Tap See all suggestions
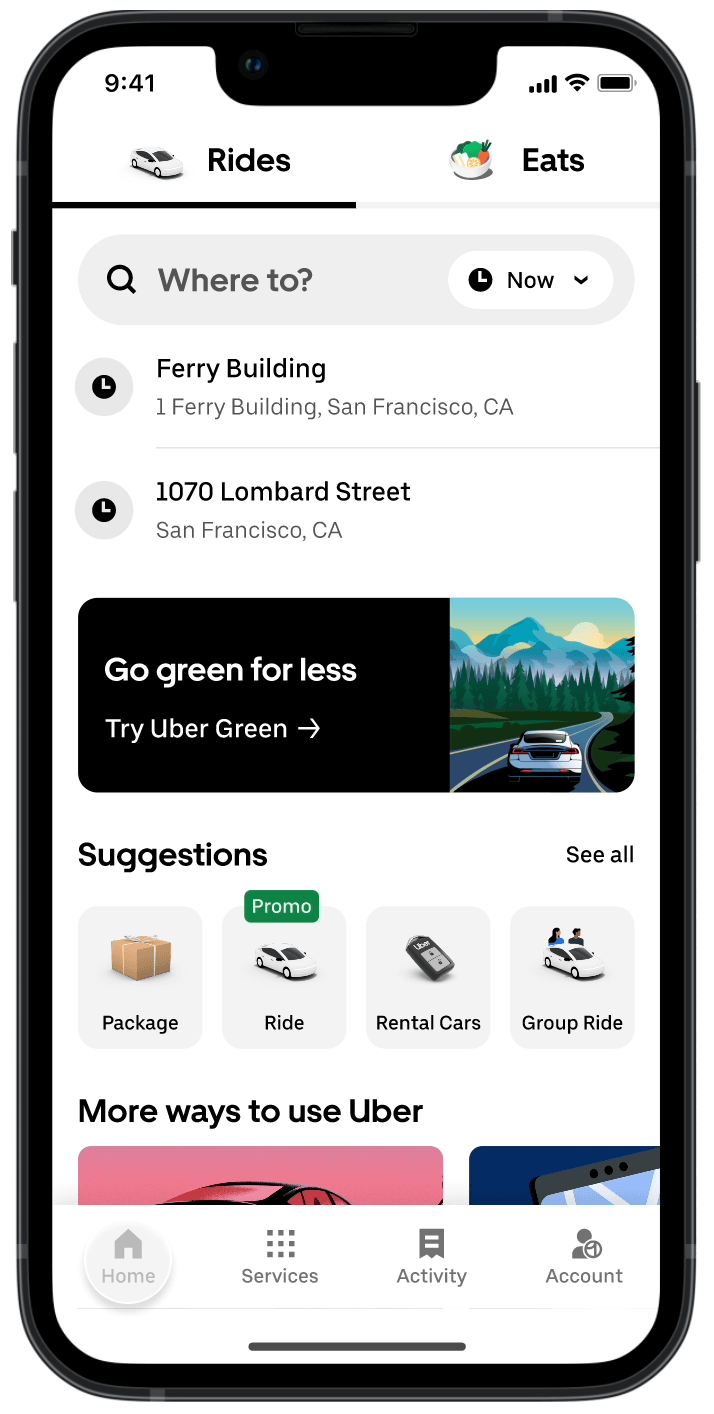 click(599, 855)
